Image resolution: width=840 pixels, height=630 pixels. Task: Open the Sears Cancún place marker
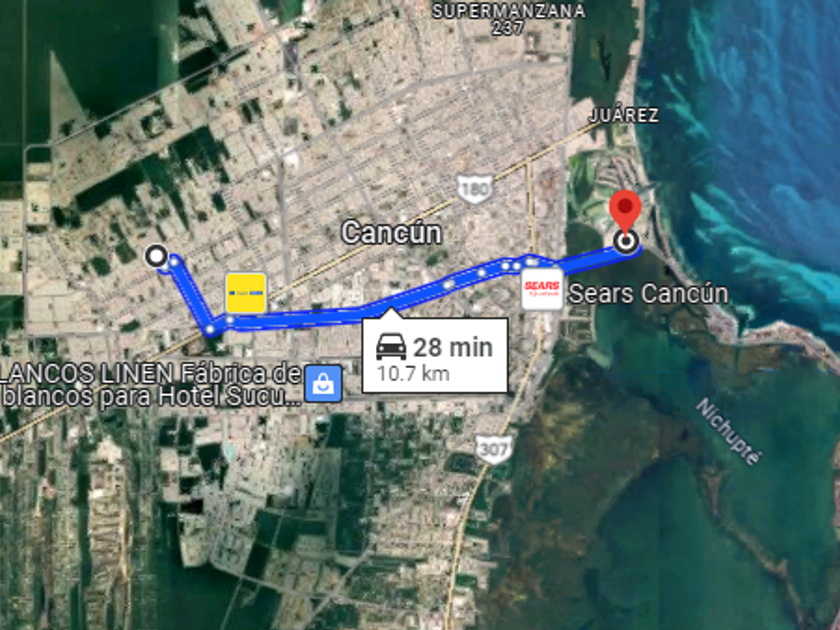pyautogui.click(x=543, y=288)
